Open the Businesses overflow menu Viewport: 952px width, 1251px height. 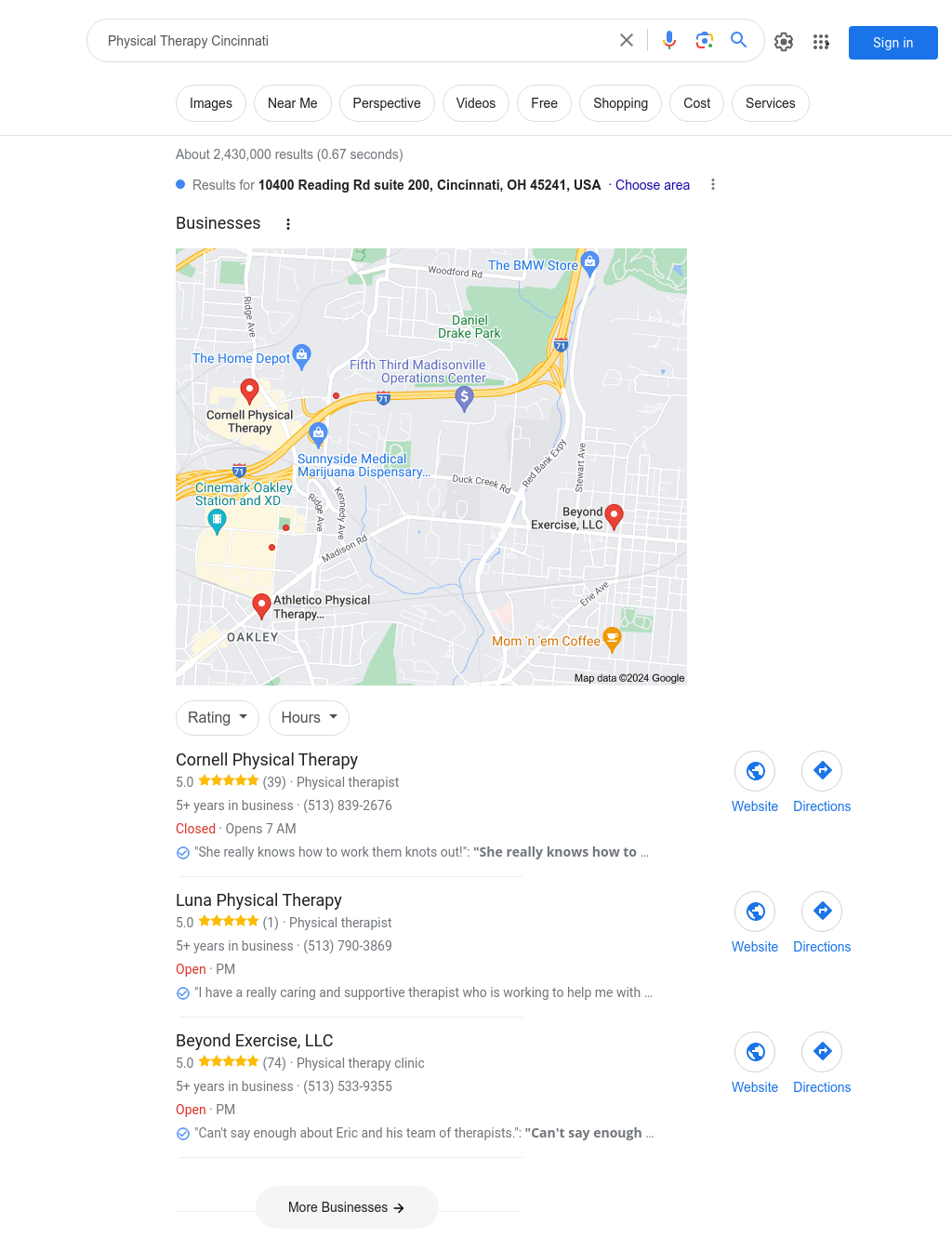pyautogui.click(x=288, y=224)
